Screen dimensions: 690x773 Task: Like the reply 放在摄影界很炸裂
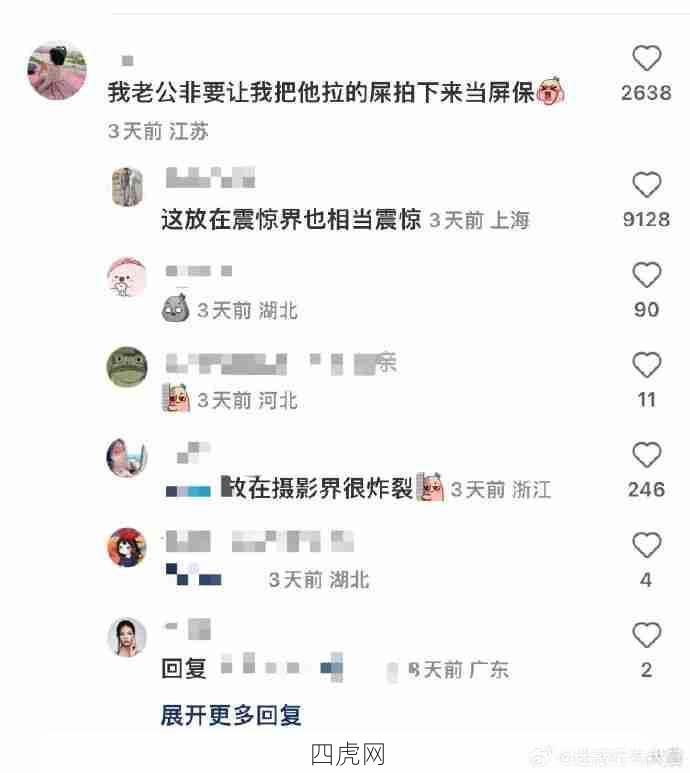(647, 455)
